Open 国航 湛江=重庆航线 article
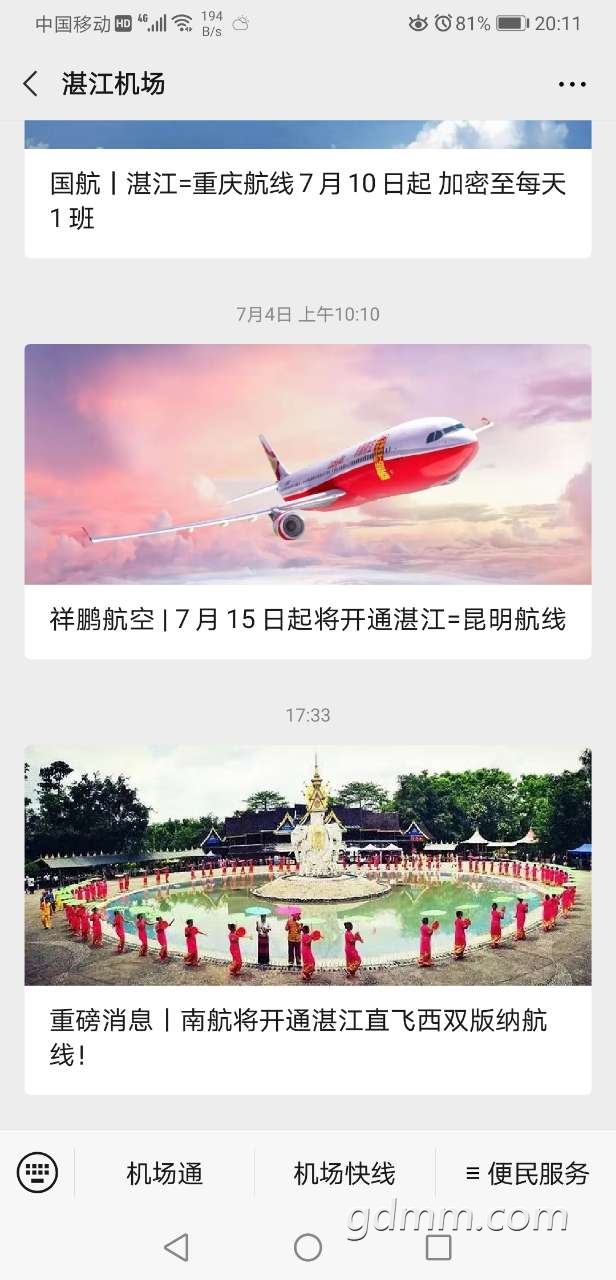 tap(307, 200)
